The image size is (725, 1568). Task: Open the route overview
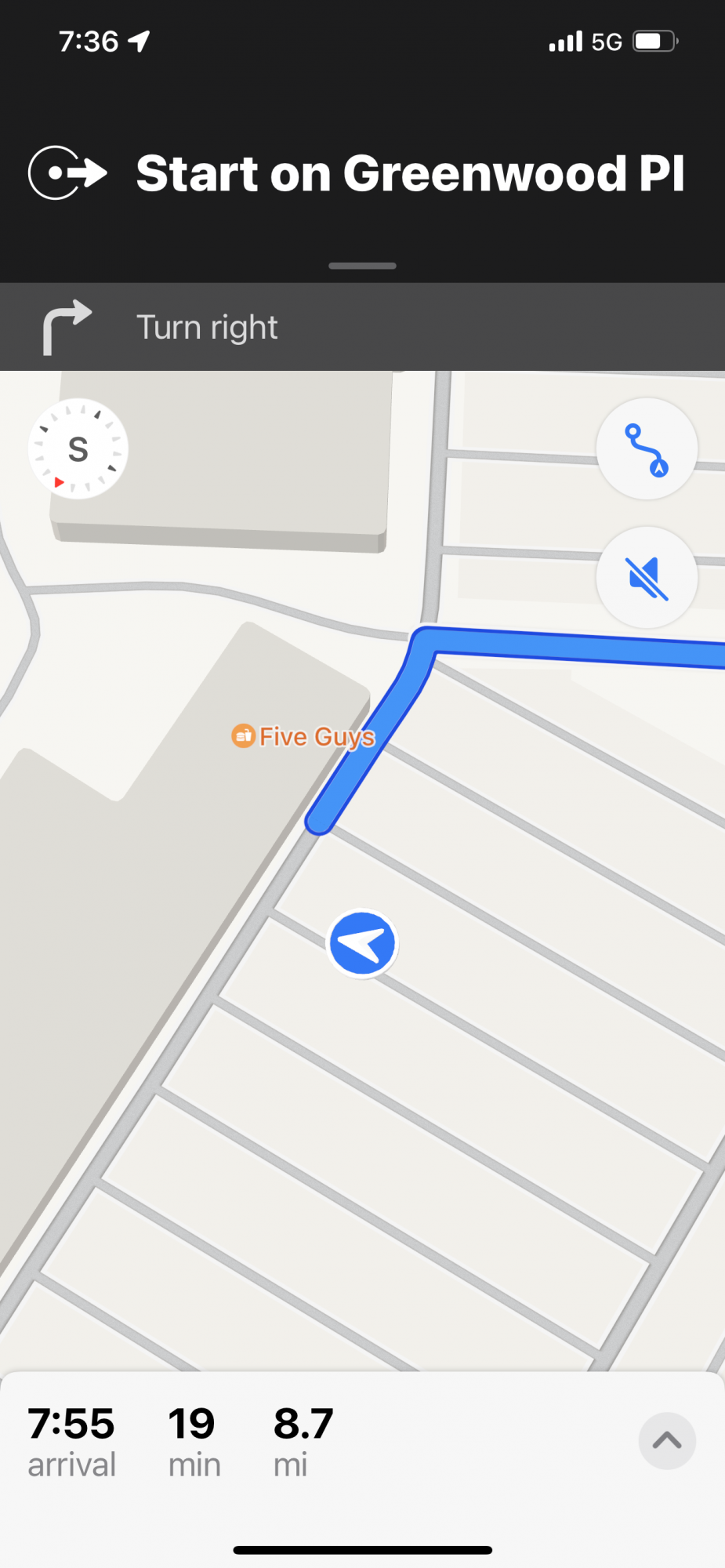(x=647, y=449)
